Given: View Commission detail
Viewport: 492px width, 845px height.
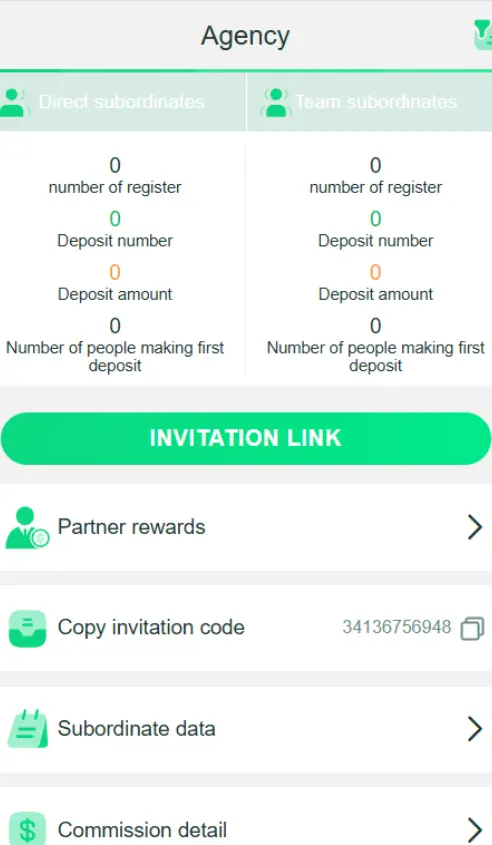Looking at the screenshot, I should coord(246,819).
